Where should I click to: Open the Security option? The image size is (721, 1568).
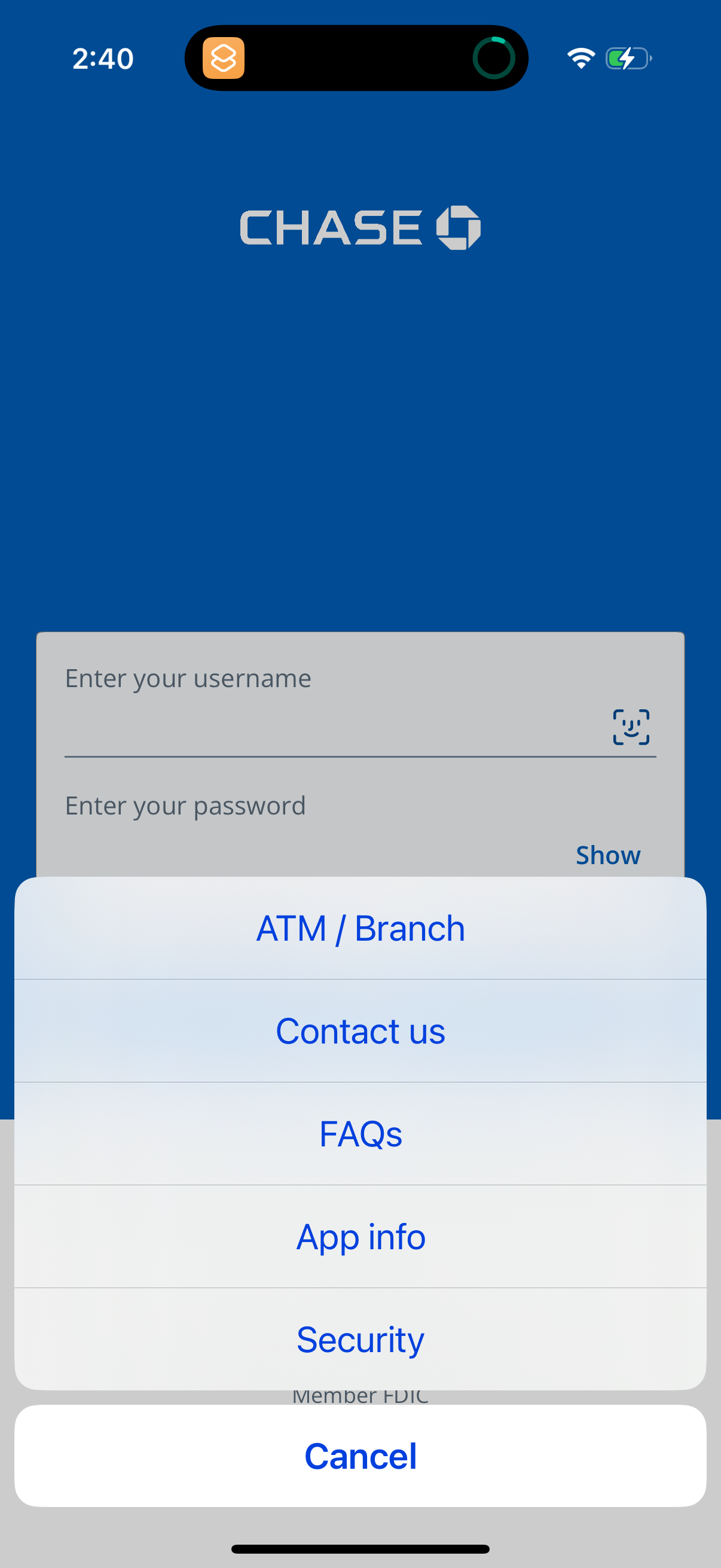(360, 1339)
